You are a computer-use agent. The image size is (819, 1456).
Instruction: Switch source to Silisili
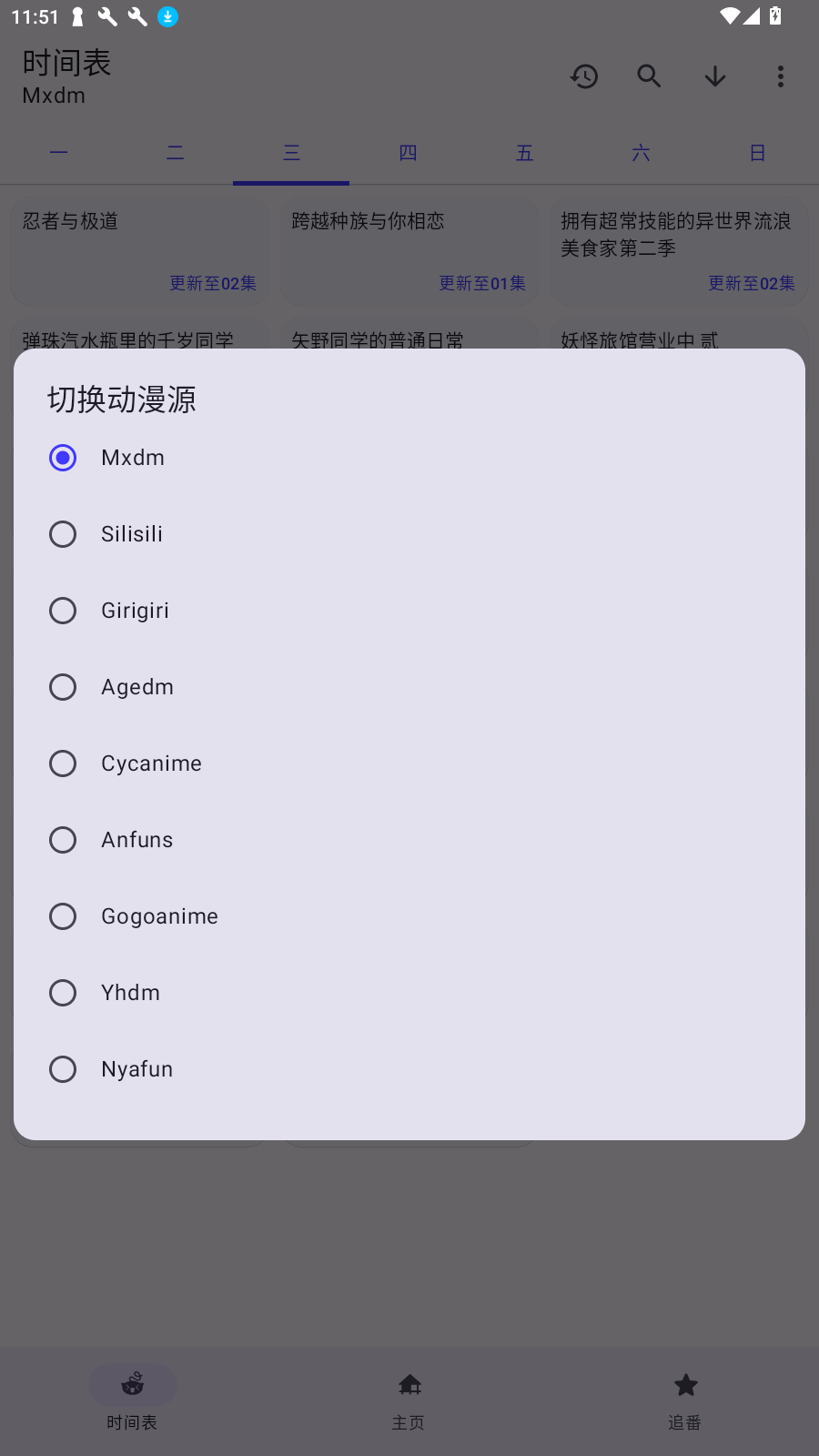[x=63, y=534]
